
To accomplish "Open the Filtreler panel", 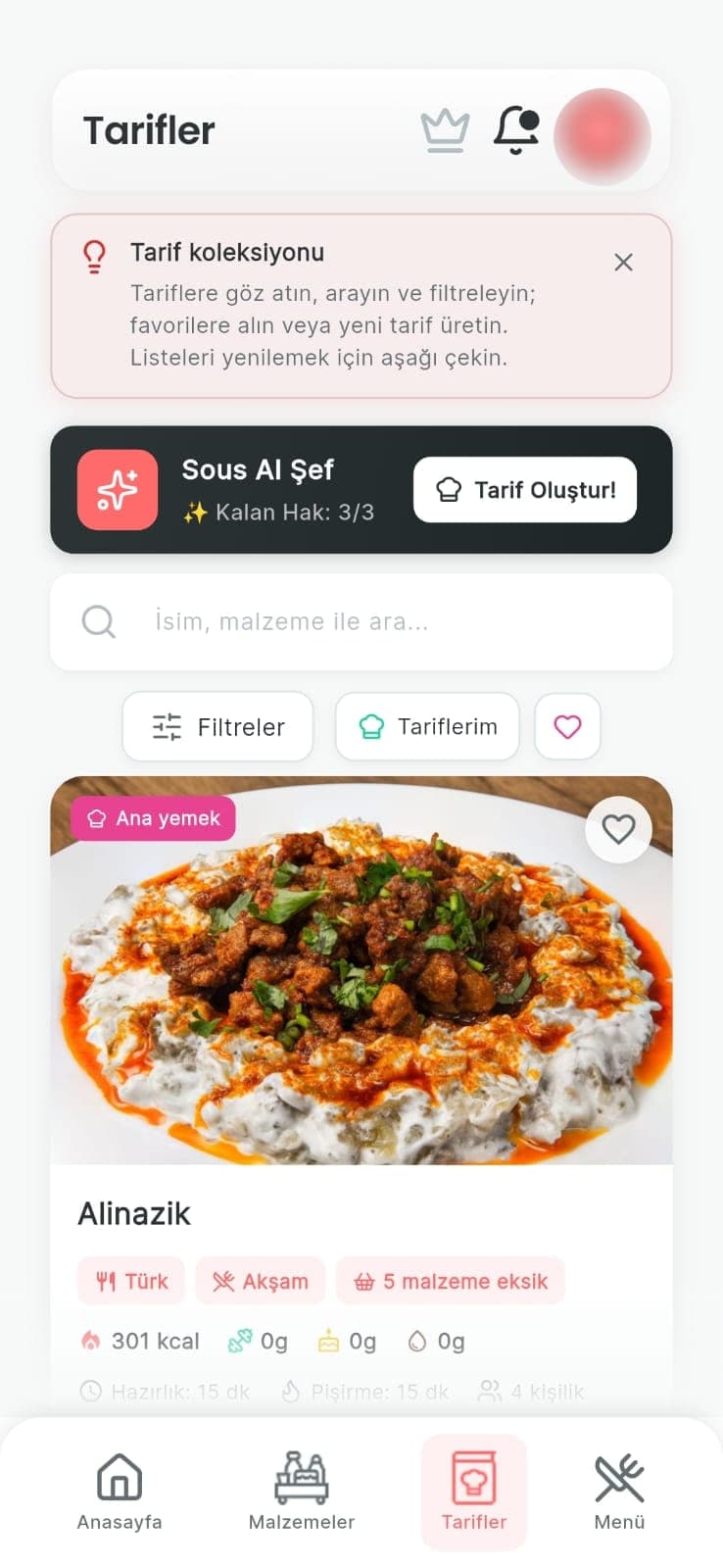I will coord(217,726).
